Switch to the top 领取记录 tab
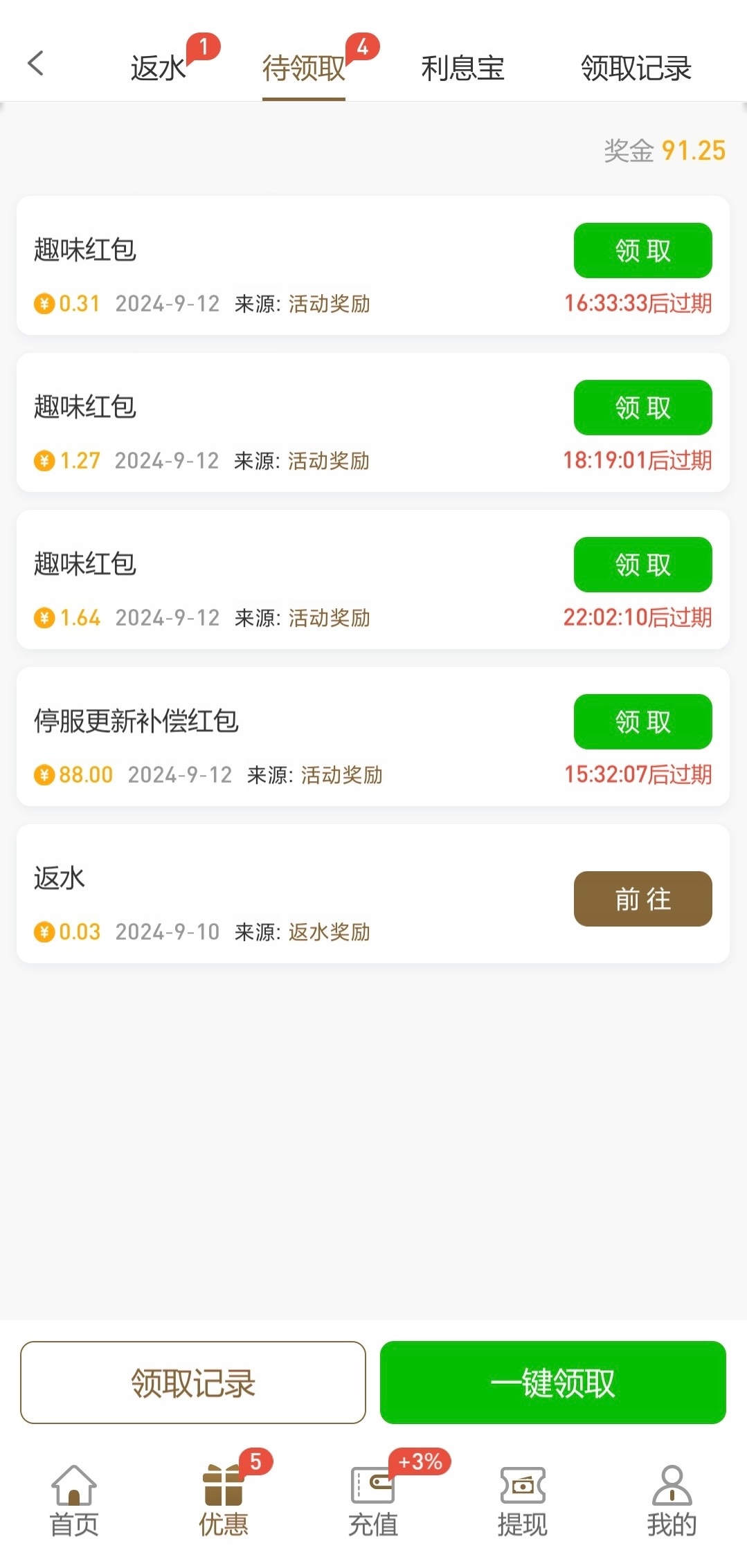The image size is (747, 1568). click(636, 68)
